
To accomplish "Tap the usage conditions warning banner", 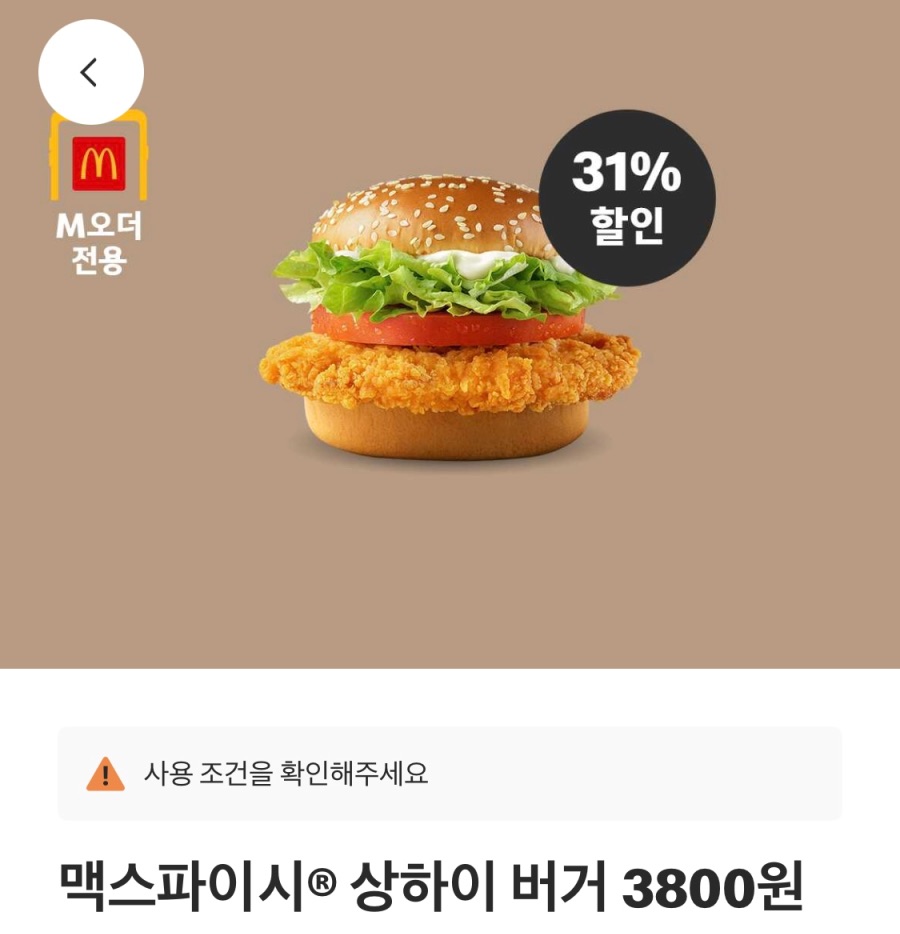I will click(450, 771).
